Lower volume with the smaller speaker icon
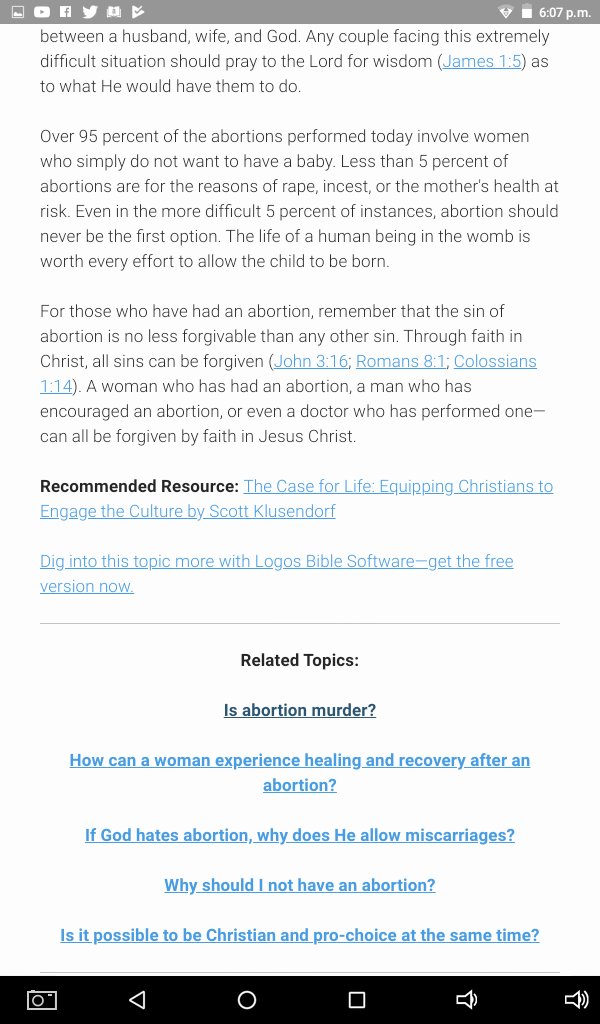 pyautogui.click(x=466, y=1000)
